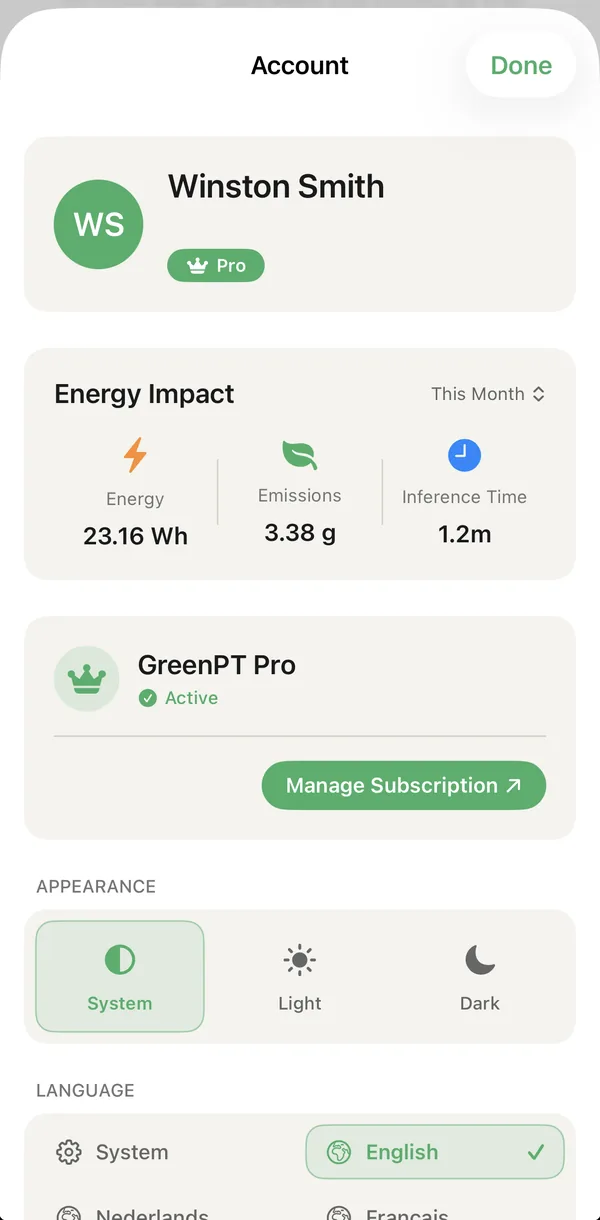Select System appearance
600x1220 pixels.
(120, 976)
